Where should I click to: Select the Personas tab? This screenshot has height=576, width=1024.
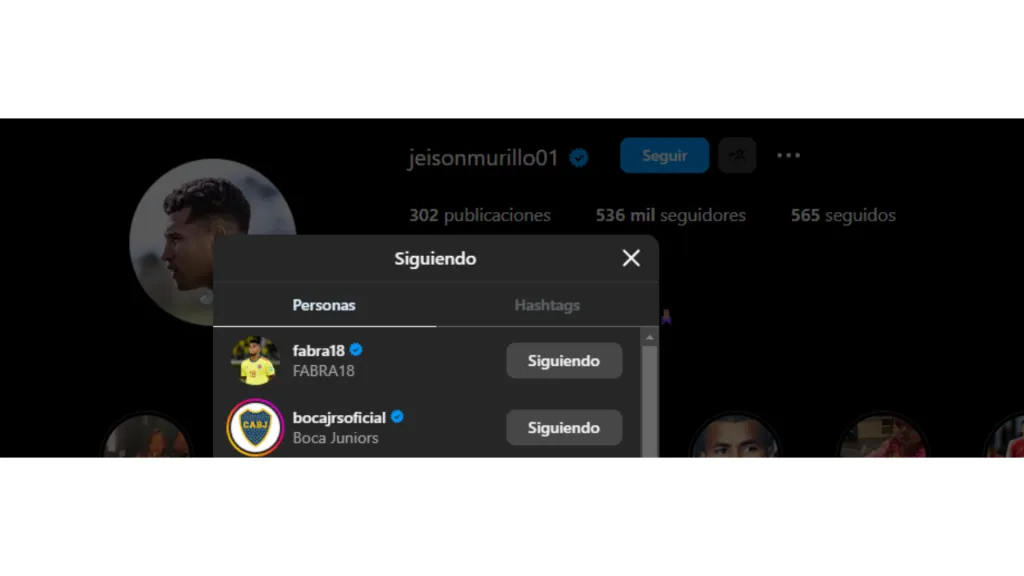324,305
